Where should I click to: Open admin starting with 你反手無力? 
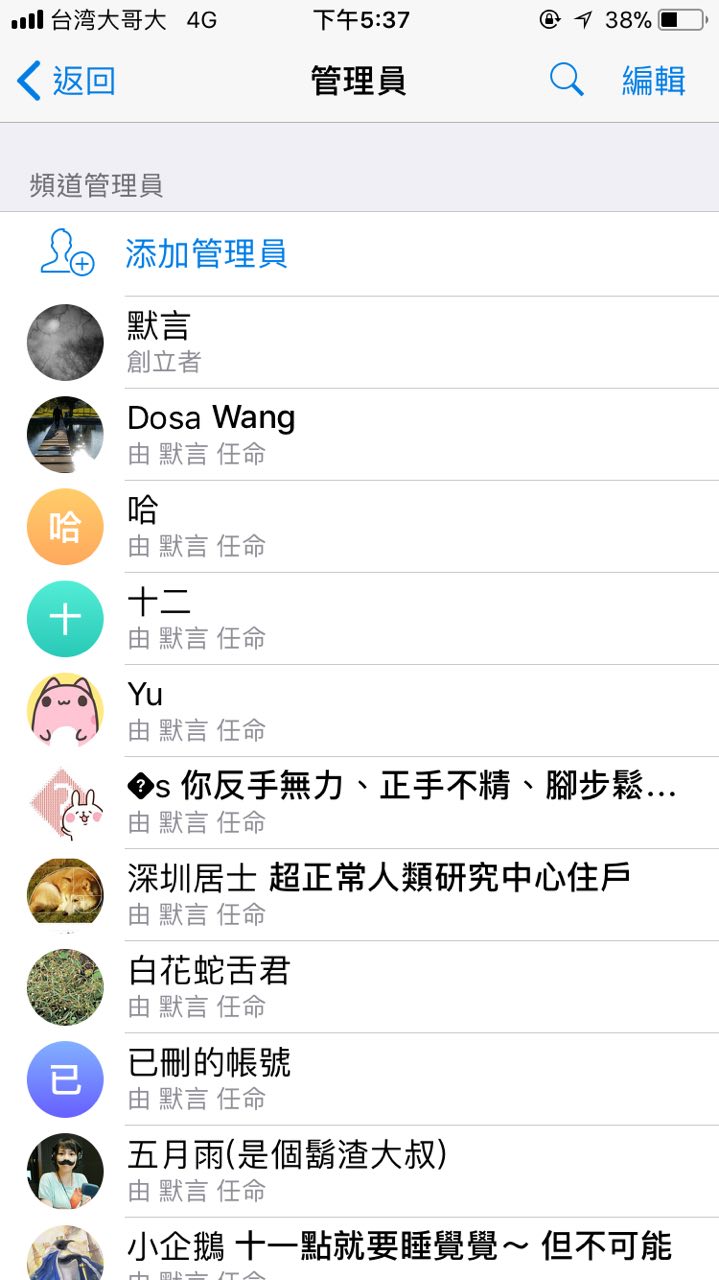[x=400, y=803]
